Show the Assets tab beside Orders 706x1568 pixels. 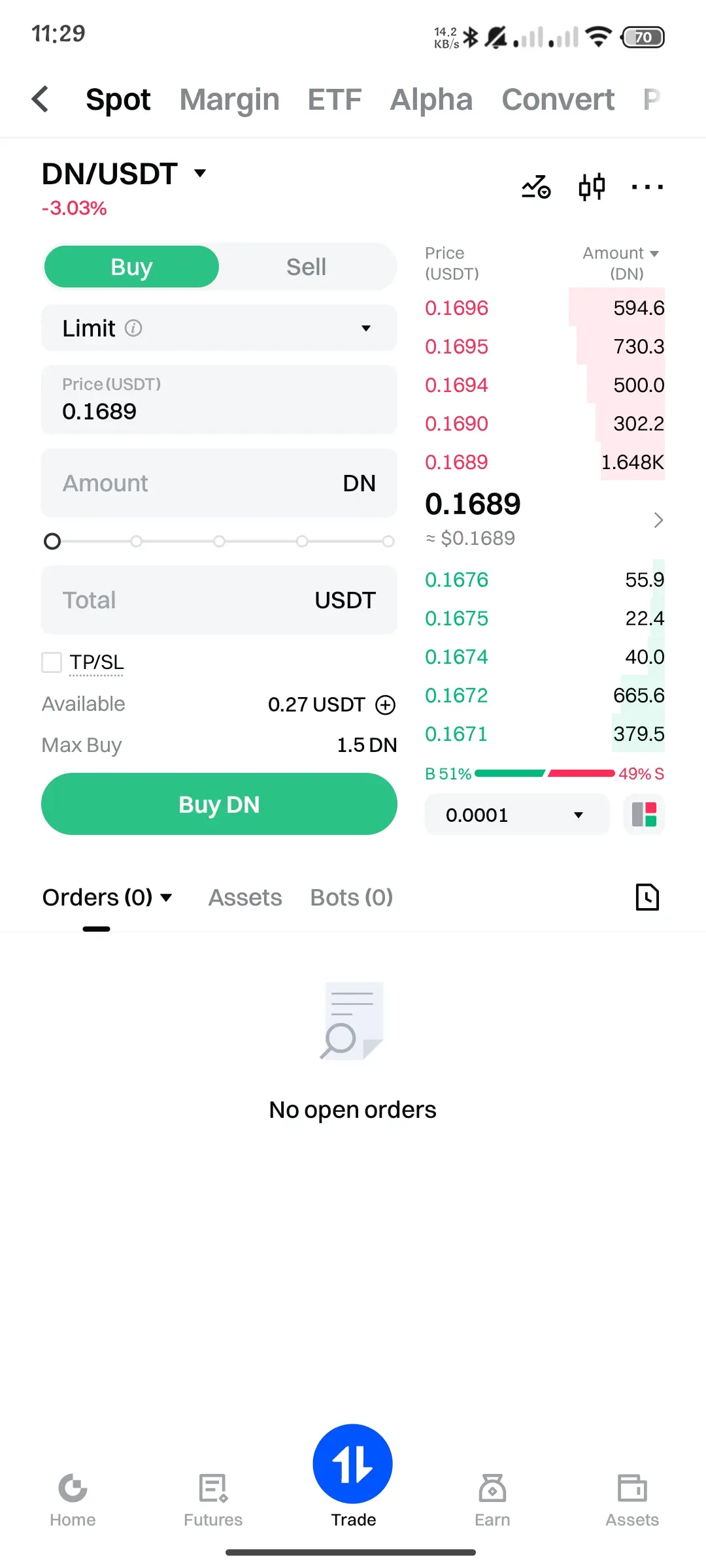click(245, 898)
